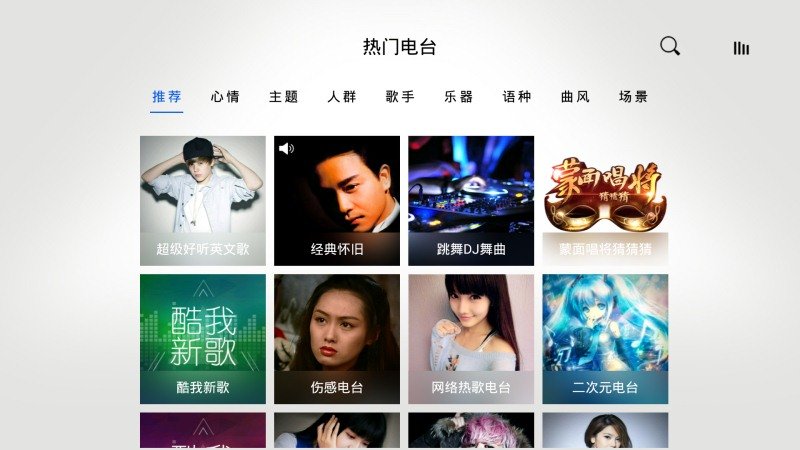Image resolution: width=800 pixels, height=450 pixels.
Task: Play the 经典怀旧 station
Action: (x=337, y=201)
